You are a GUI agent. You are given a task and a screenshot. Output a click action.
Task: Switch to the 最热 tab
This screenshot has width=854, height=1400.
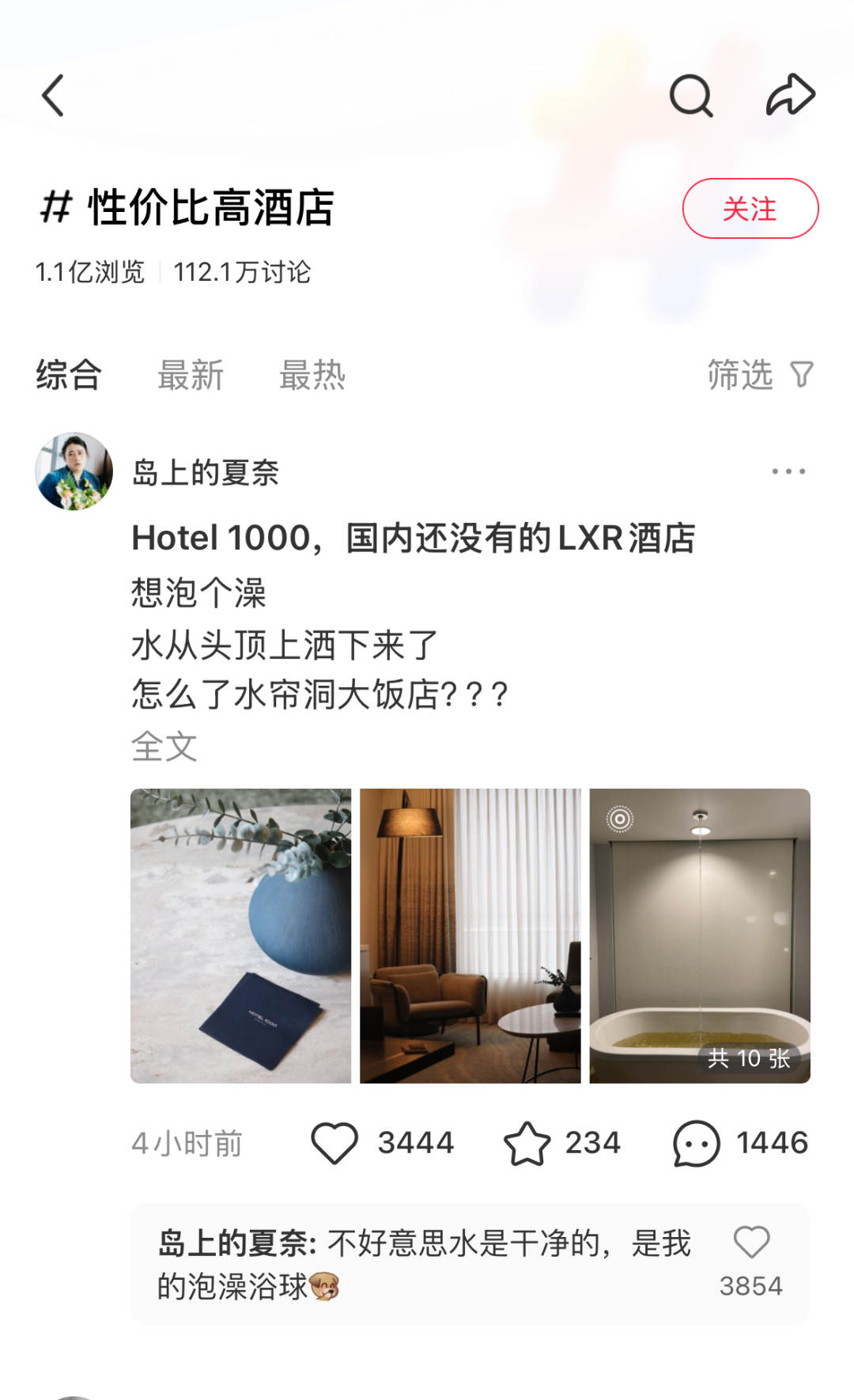(x=312, y=375)
